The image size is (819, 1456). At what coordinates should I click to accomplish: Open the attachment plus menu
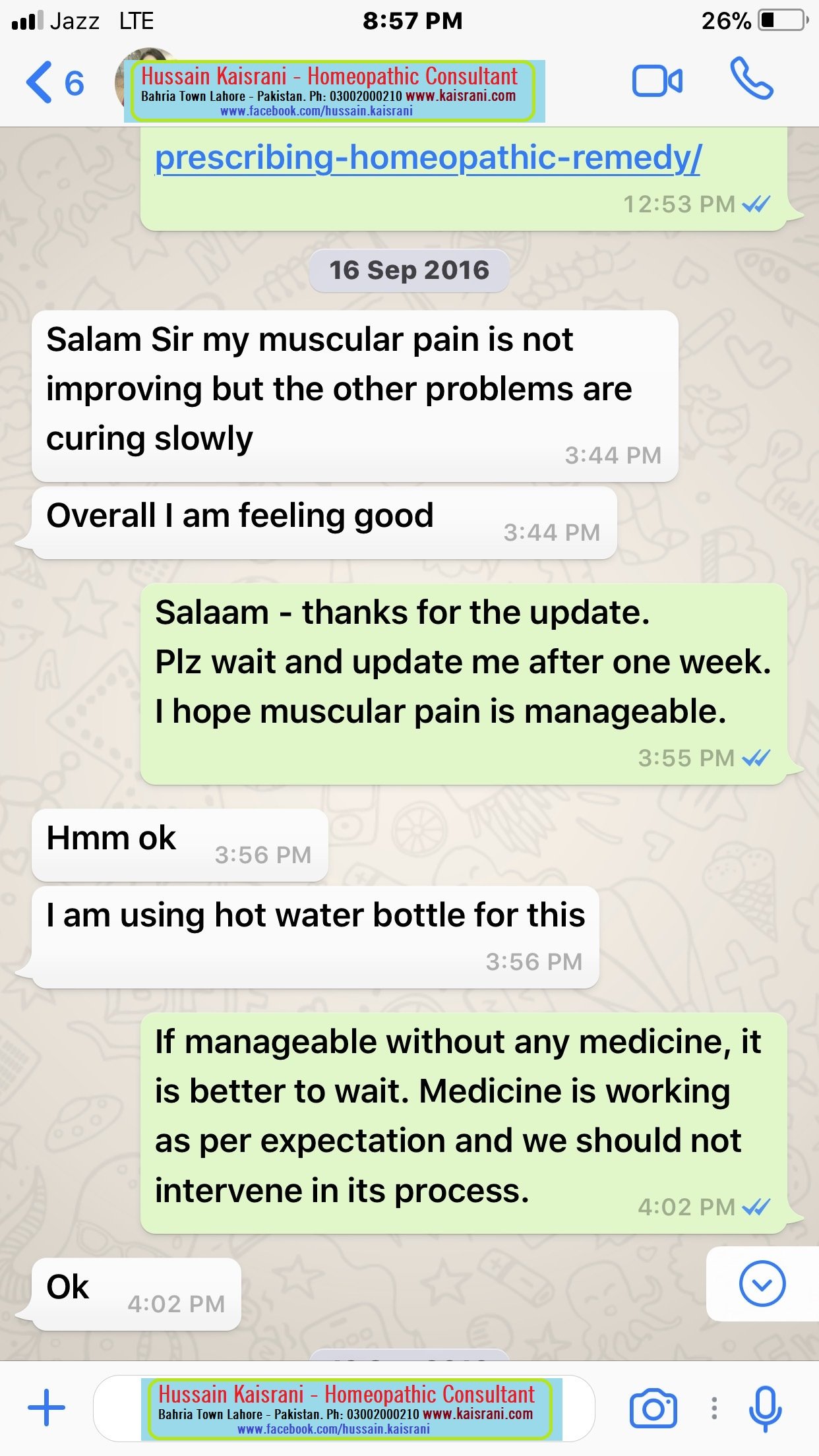[x=46, y=1407]
